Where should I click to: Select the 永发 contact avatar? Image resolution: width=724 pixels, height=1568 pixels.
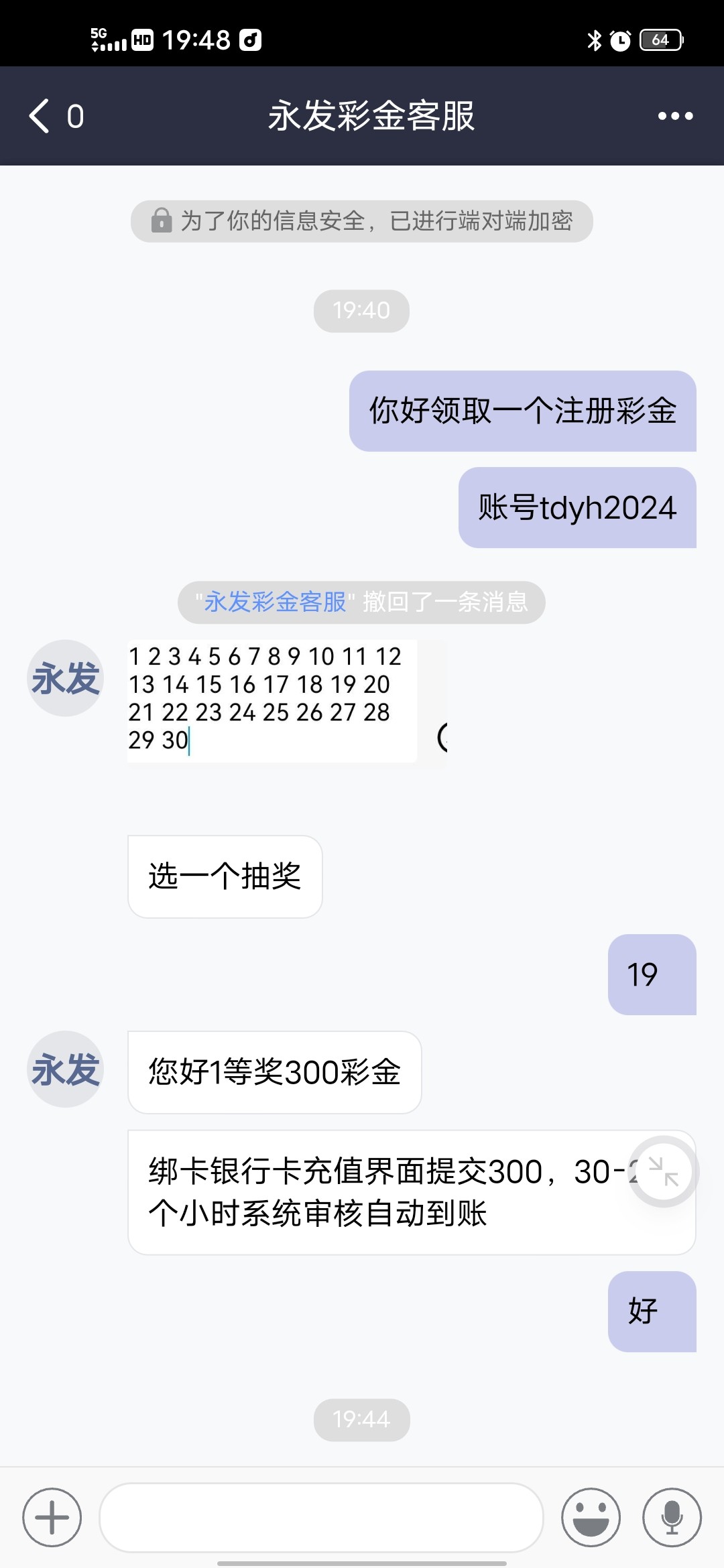[x=64, y=678]
